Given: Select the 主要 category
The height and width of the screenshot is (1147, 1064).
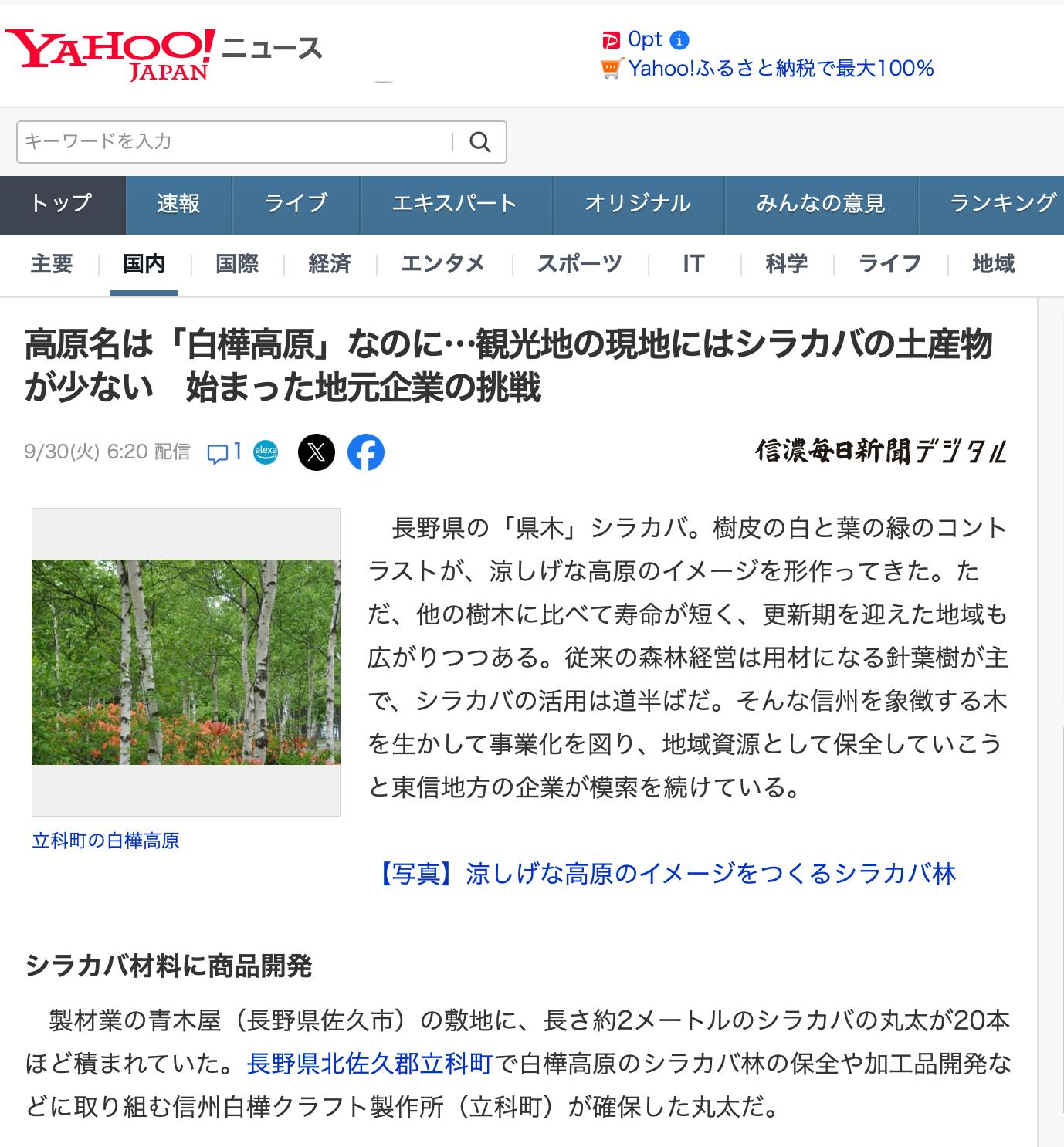Looking at the screenshot, I should (x=52, y=264).
